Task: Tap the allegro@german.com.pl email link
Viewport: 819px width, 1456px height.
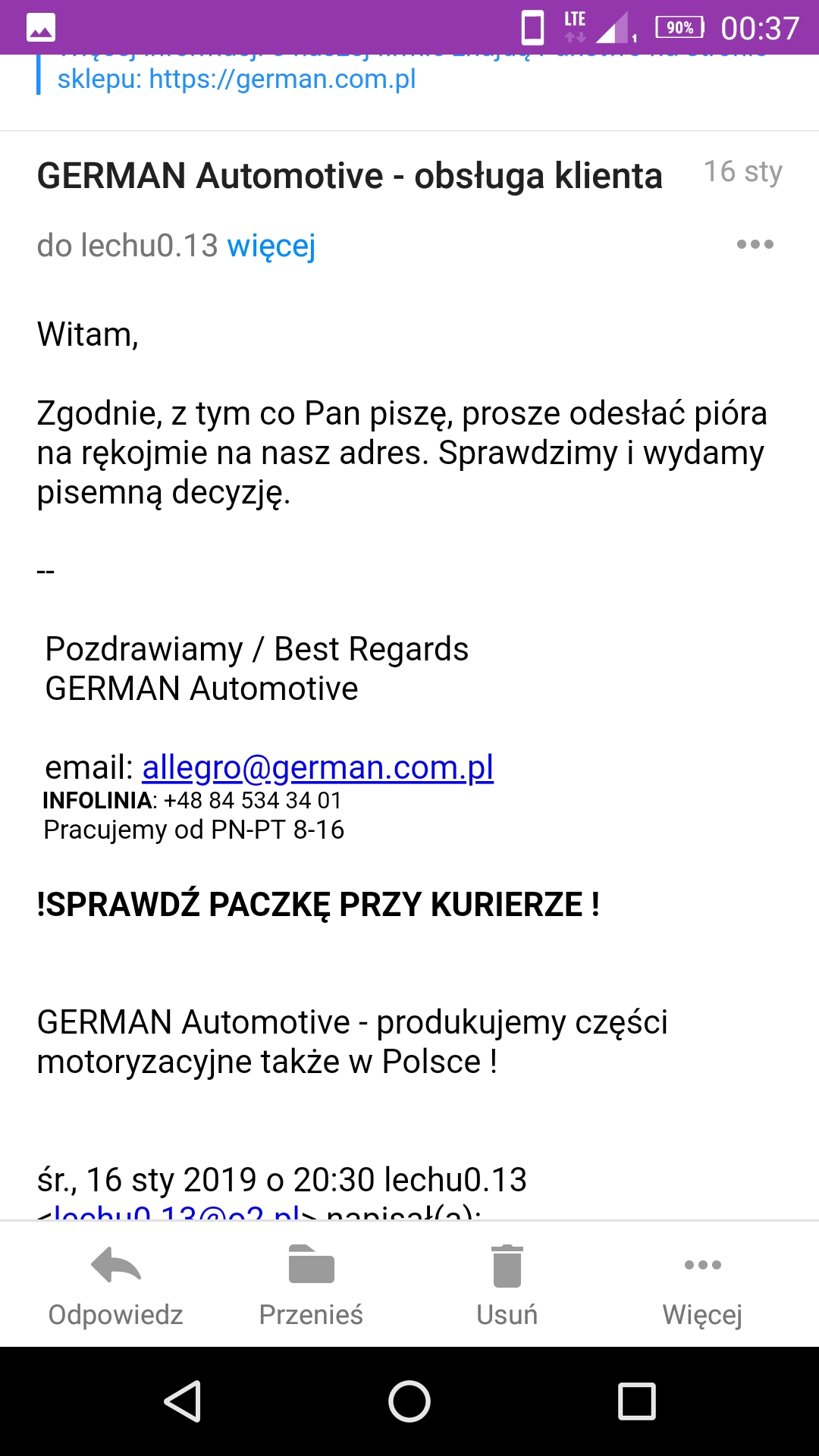Action: coord(318,767)
